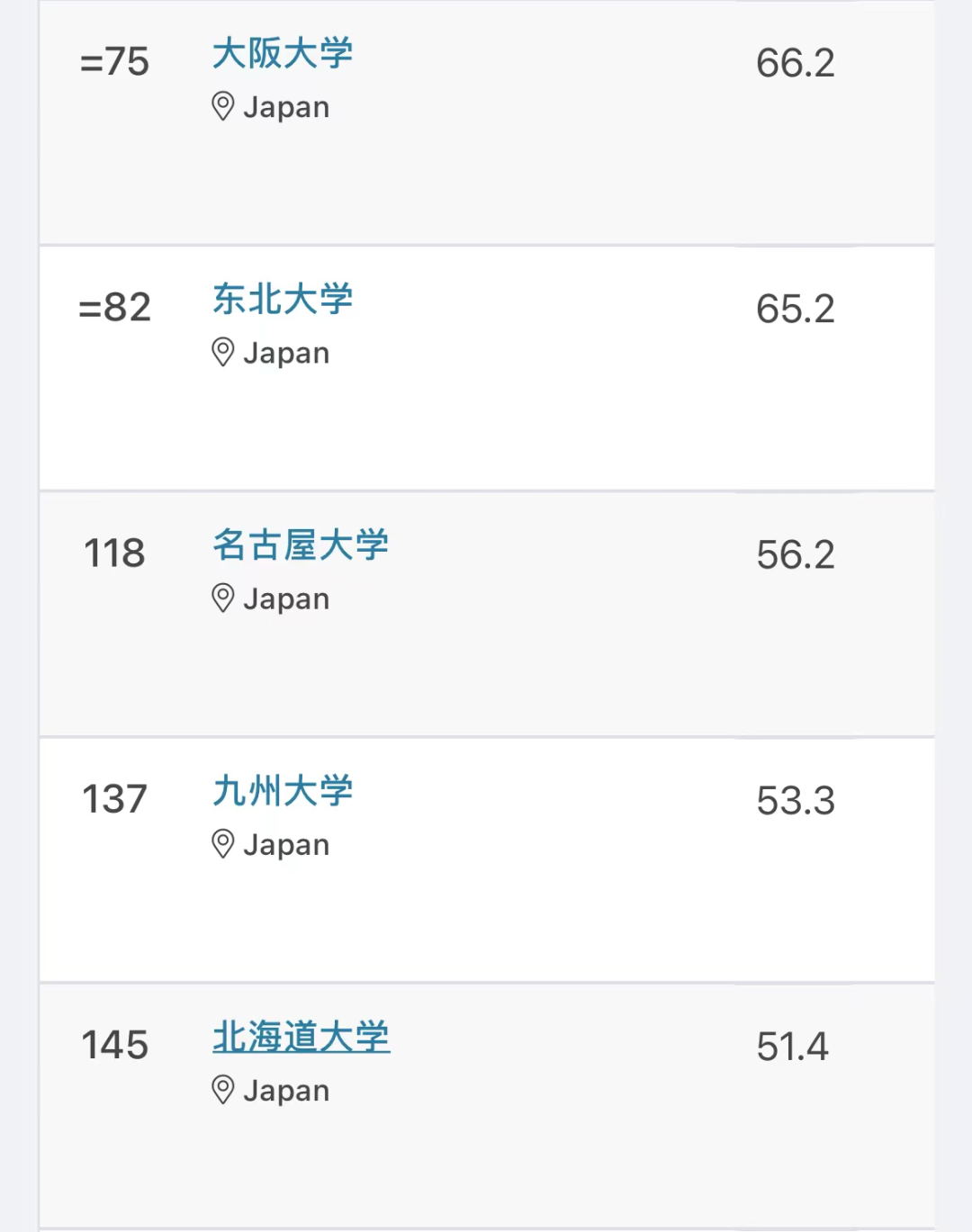The width and height of the screenshot is (972, 1232).
Task: Select the rank =75 cell
Action: click(113, 61)
